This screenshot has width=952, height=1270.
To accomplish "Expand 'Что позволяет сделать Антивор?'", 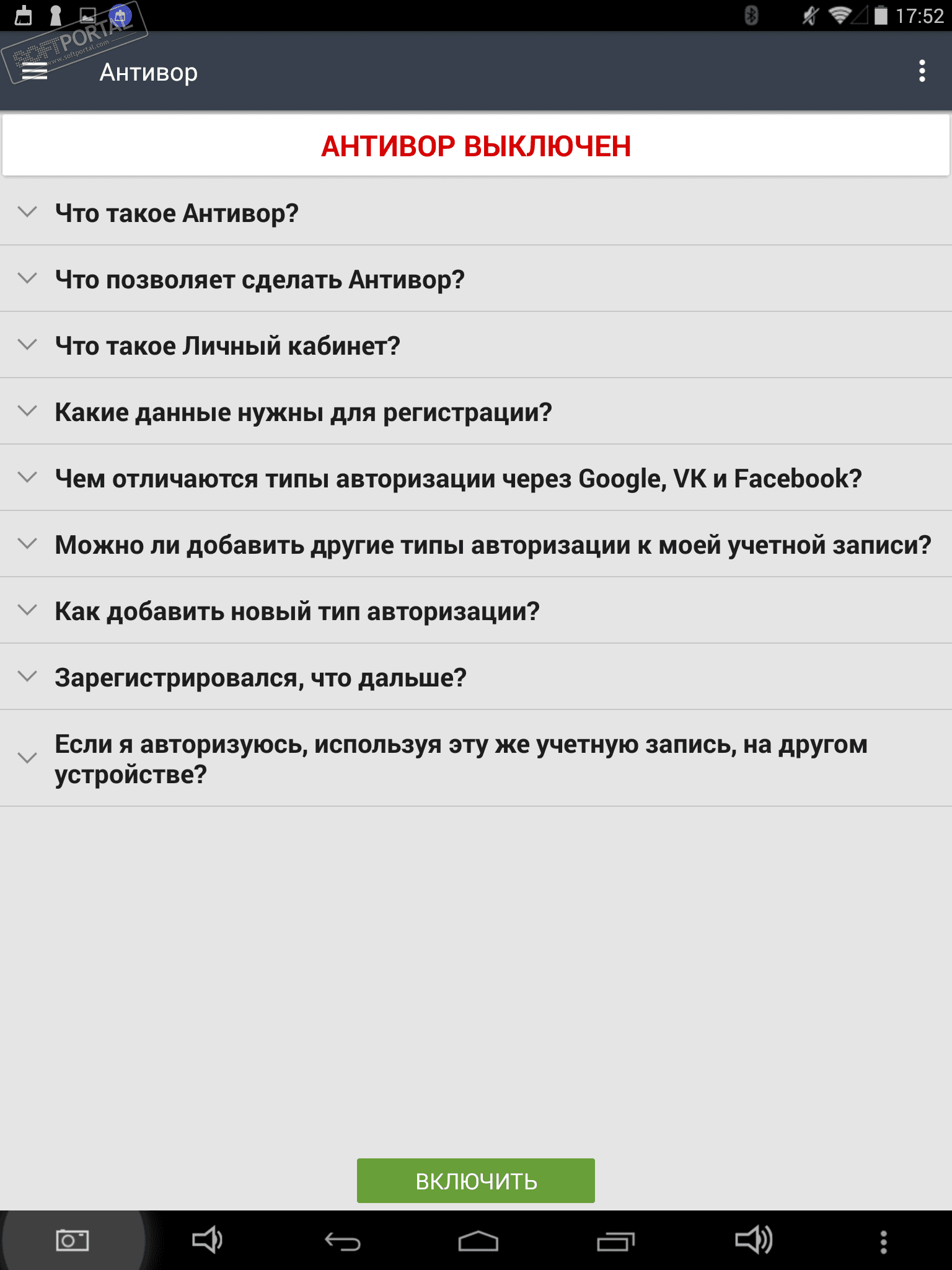I will point(259,279).
